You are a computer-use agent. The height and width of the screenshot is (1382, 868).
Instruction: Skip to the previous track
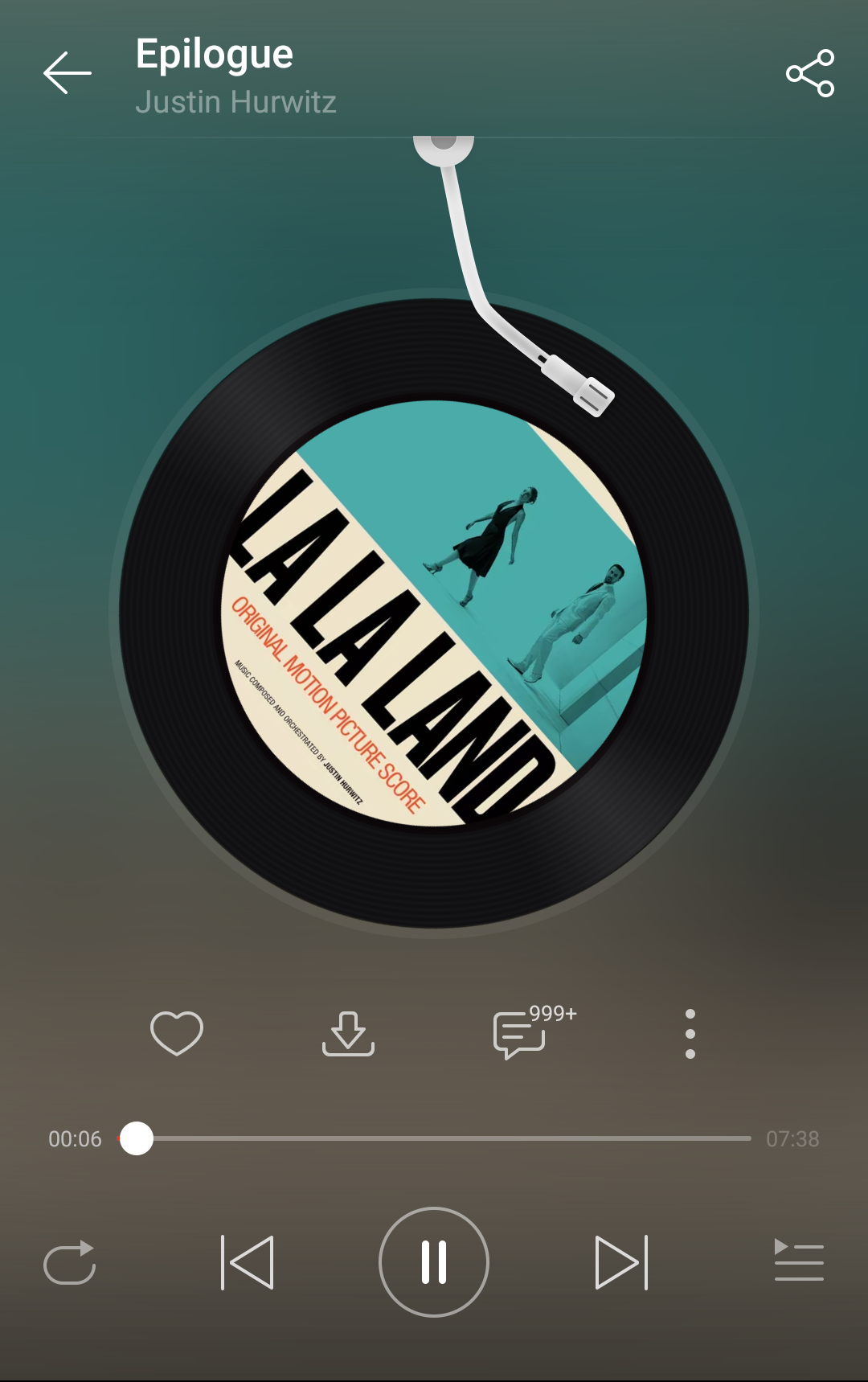coord(248,1262)
